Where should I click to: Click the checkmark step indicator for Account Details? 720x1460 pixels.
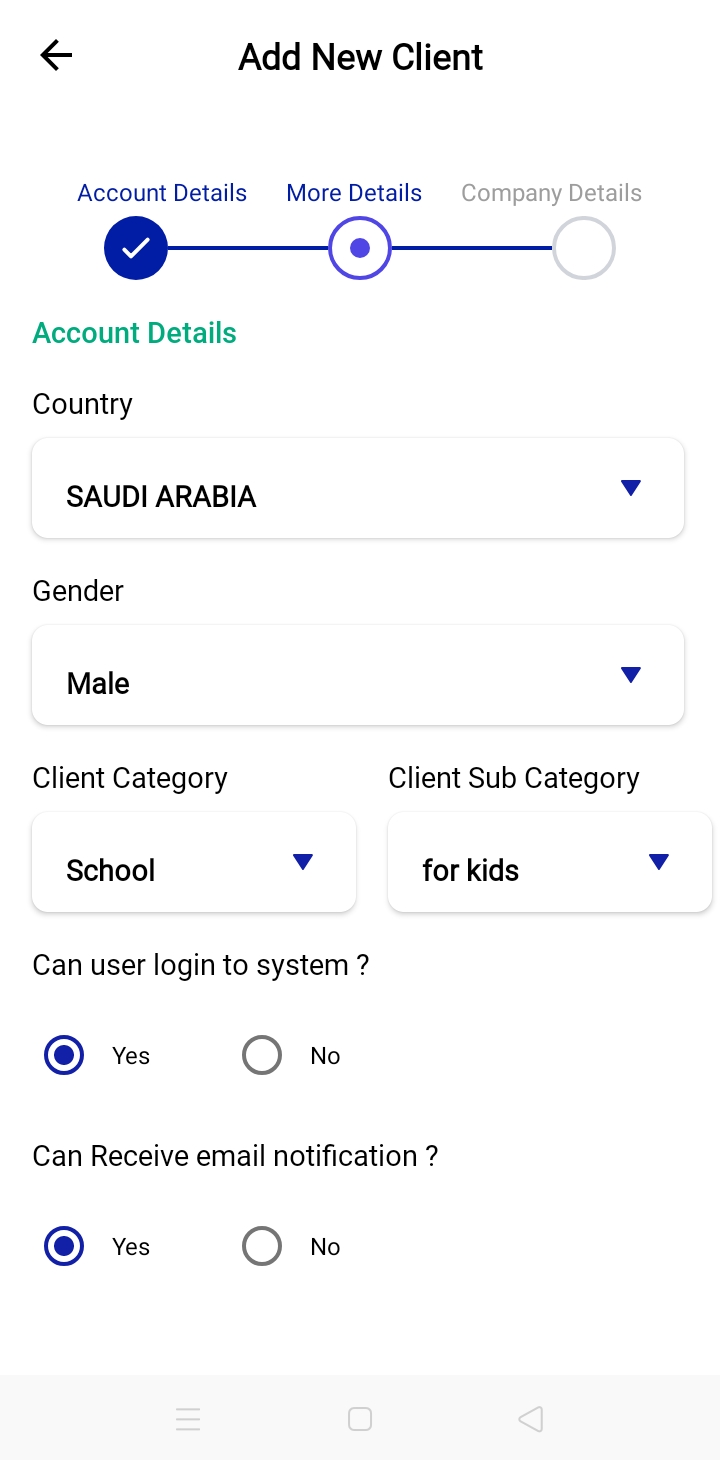tap(135, 247)
